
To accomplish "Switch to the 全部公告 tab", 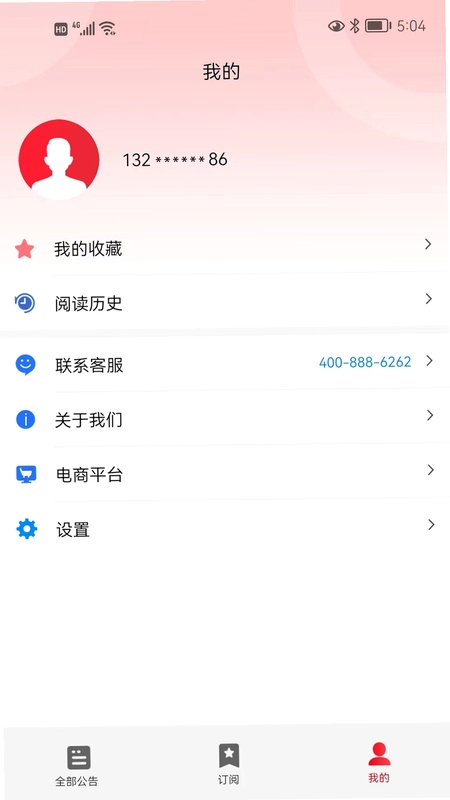I will click(x=77, y=764).
